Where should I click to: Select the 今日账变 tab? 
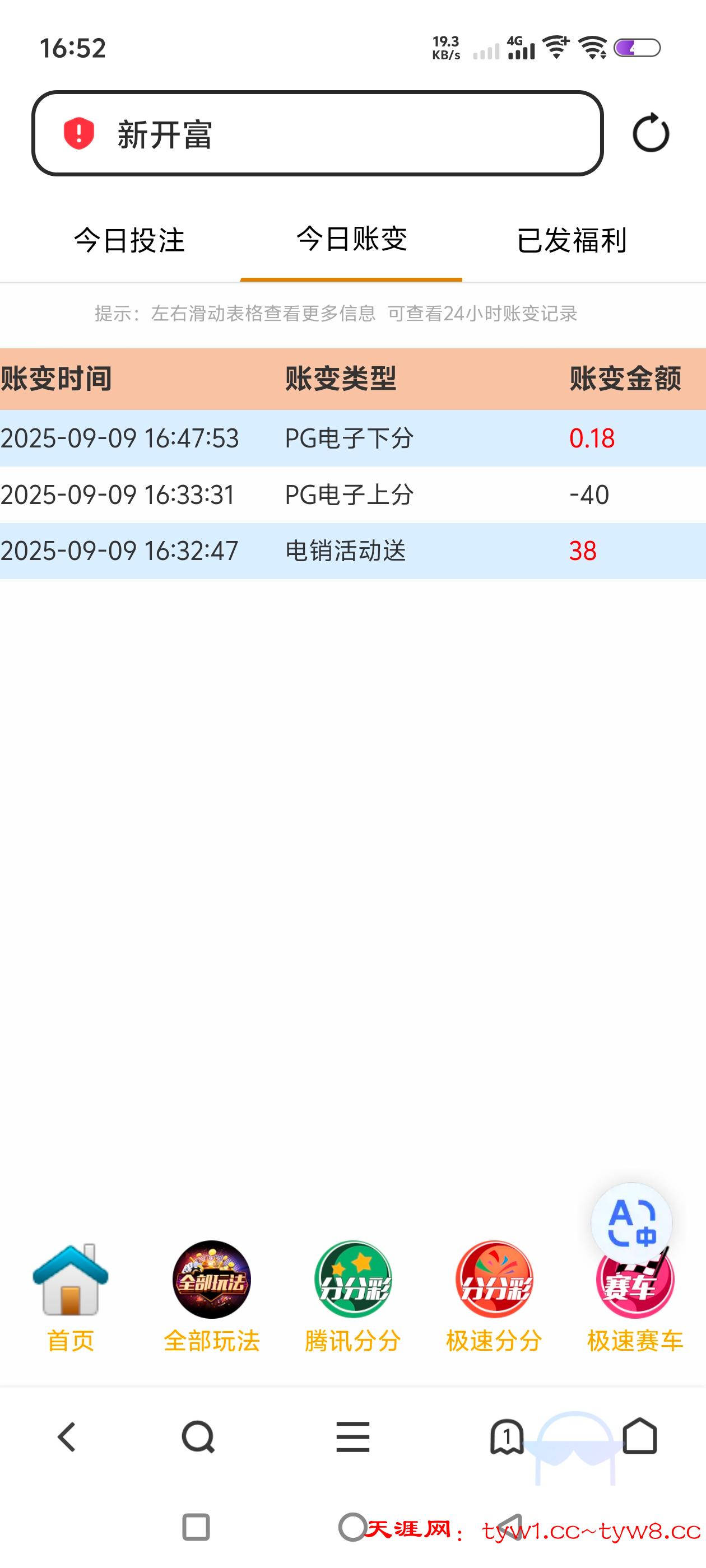click(x=351, y=239)
